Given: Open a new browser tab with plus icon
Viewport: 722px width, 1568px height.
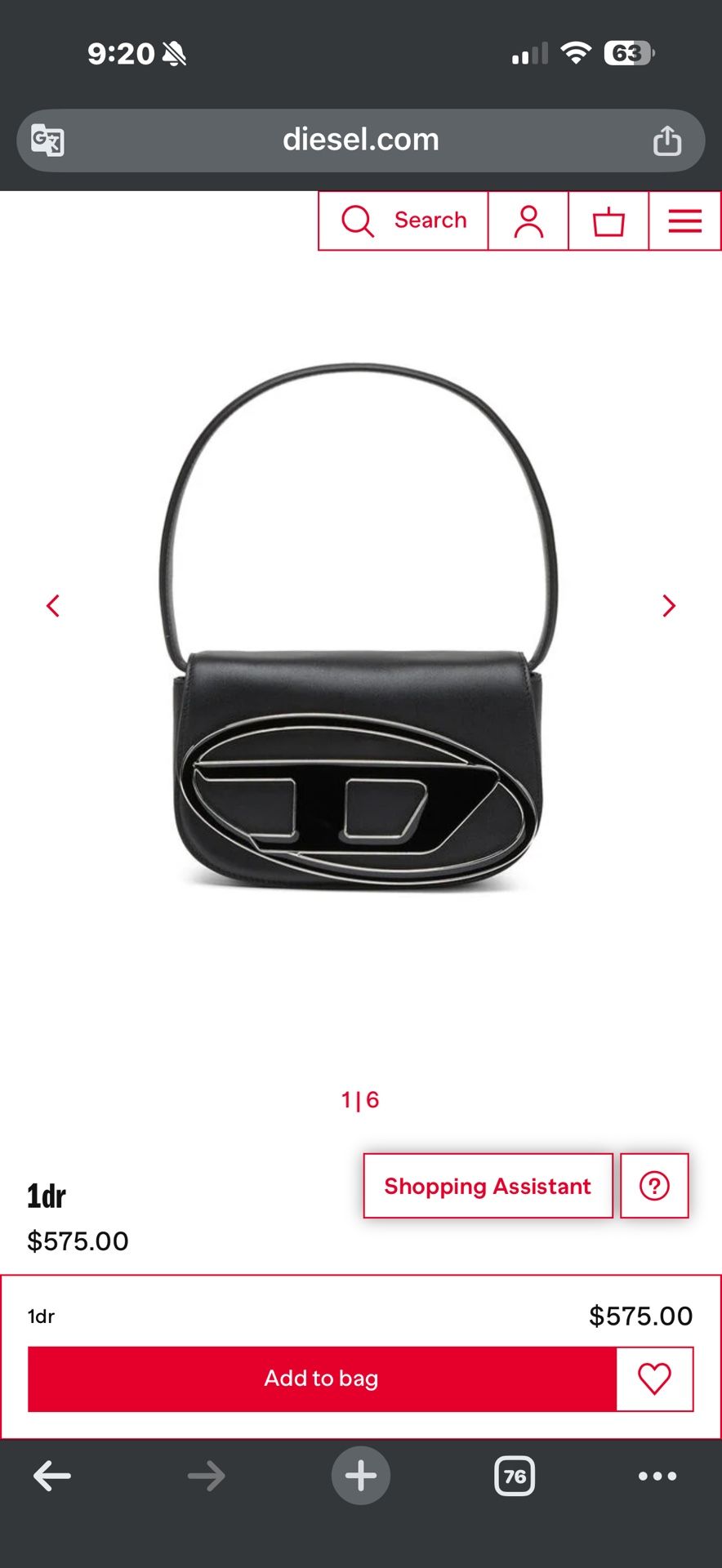Looking at the screenshot, I should coord(360,1475).
